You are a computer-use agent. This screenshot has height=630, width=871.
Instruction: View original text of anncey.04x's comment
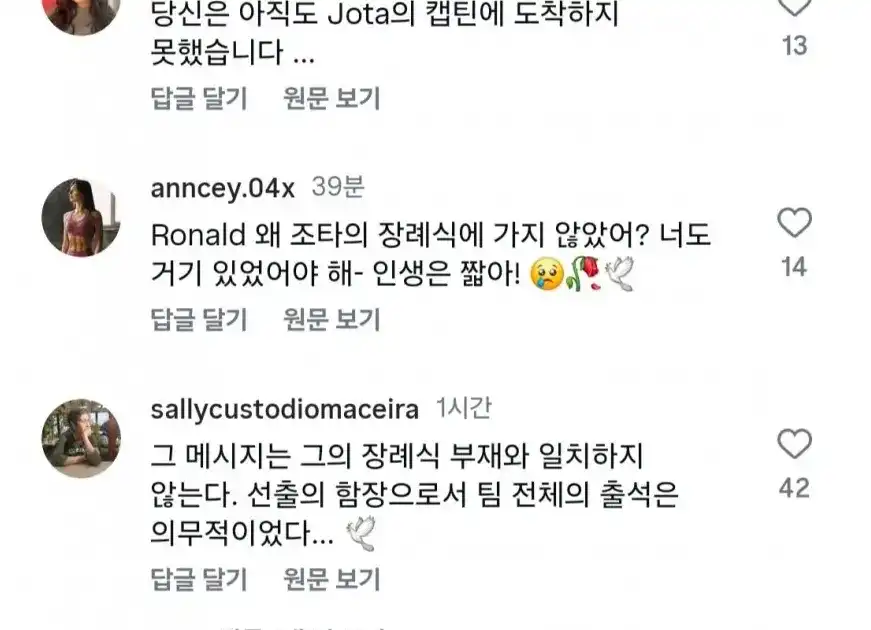(332, 320)
